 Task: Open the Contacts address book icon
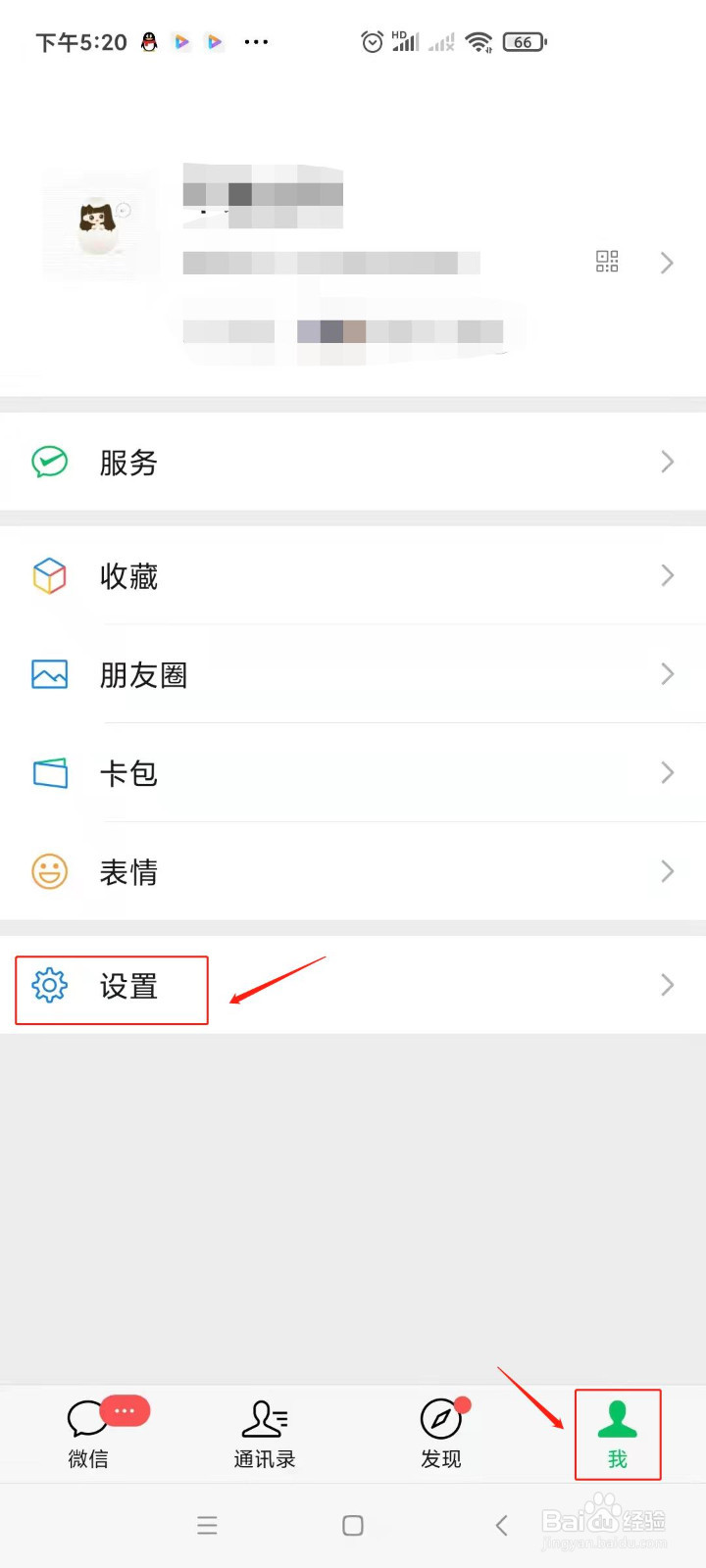[x=265, y=1416]
